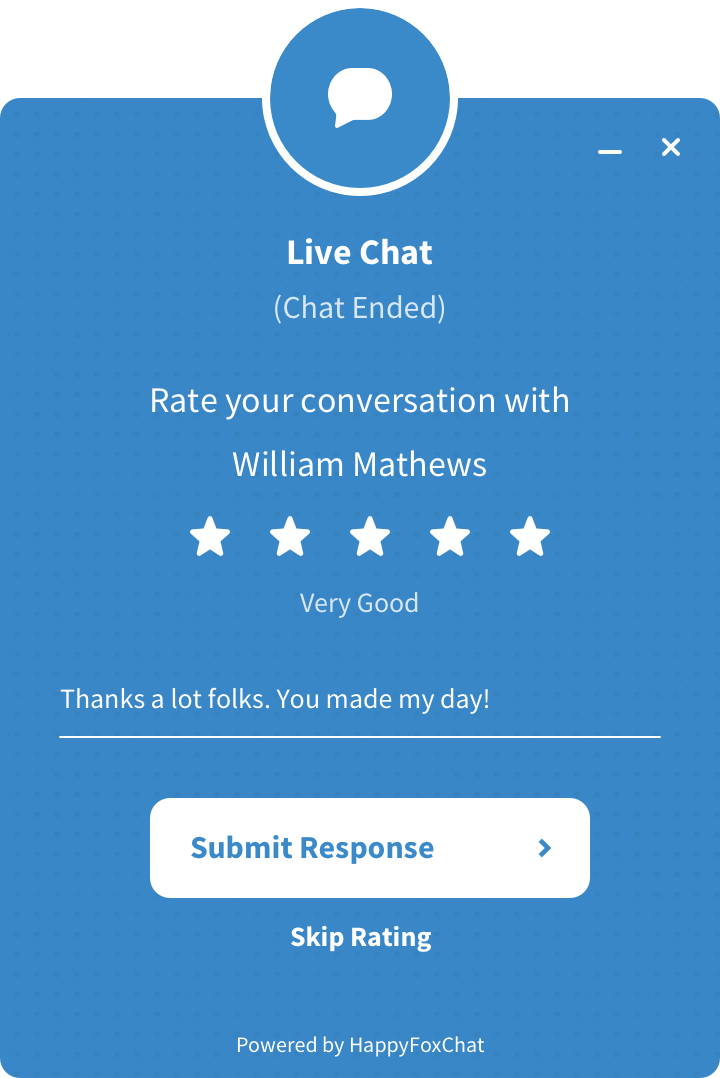Viewport: 720px width, 1078px height.
Task: Select the second rating star
Action: pos(290,537)
